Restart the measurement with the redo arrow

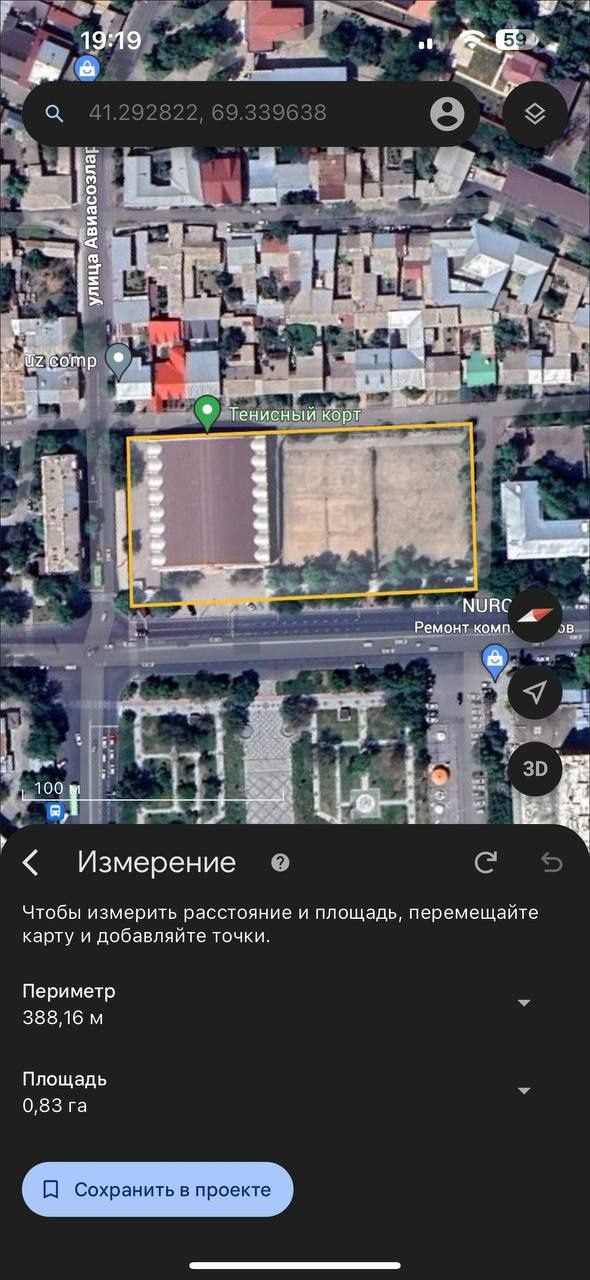pyautogui.click(x=486, y=862)
